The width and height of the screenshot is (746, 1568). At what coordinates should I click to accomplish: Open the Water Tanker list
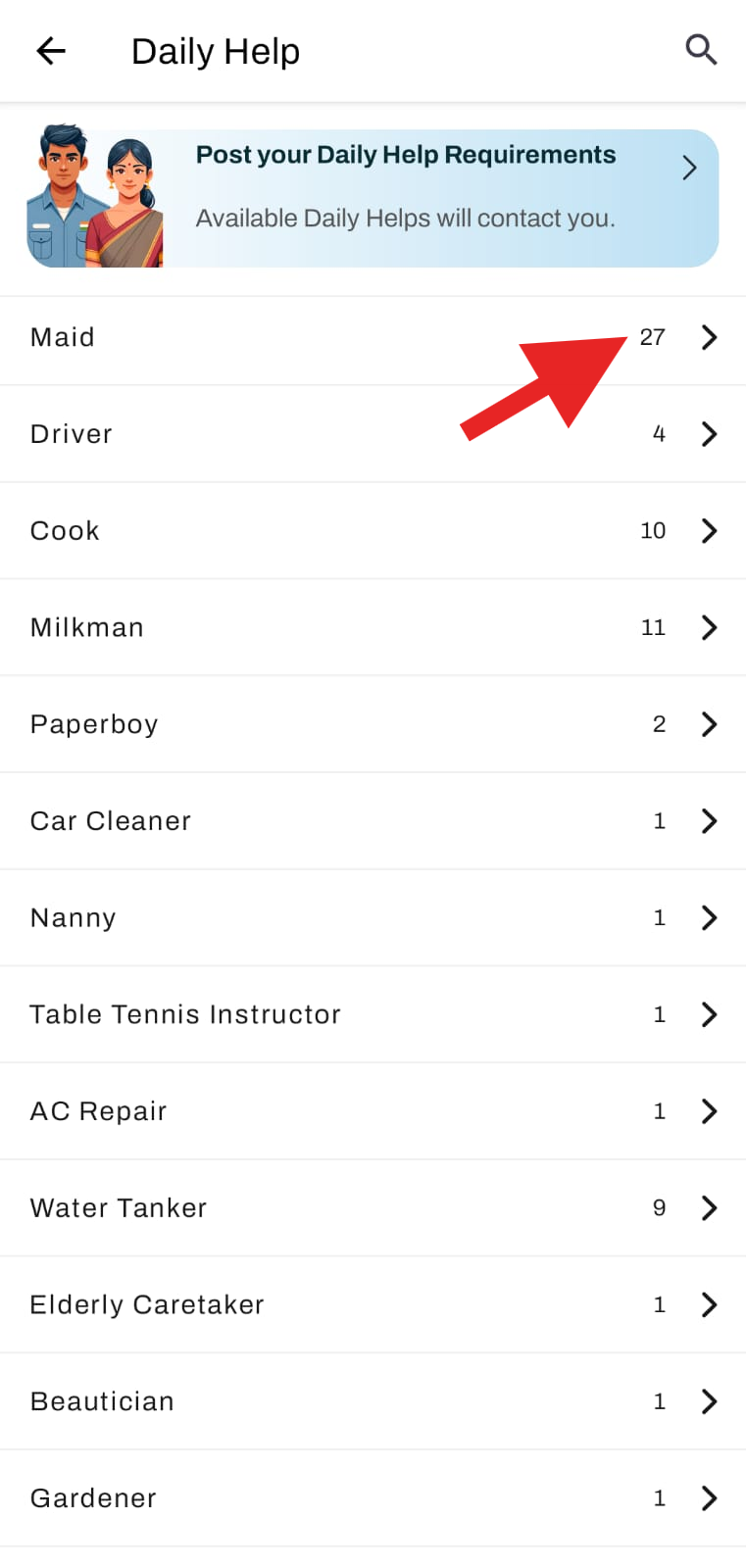tap(373, 1208)
